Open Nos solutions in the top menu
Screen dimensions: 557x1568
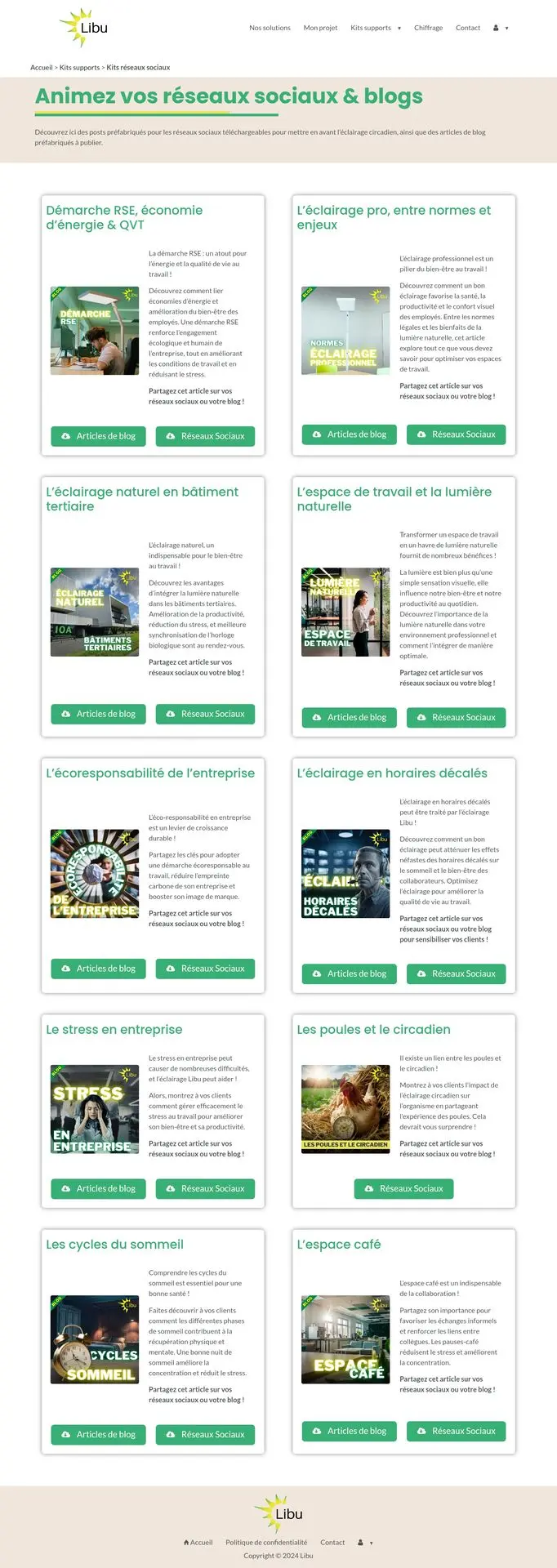pos(270,28)
